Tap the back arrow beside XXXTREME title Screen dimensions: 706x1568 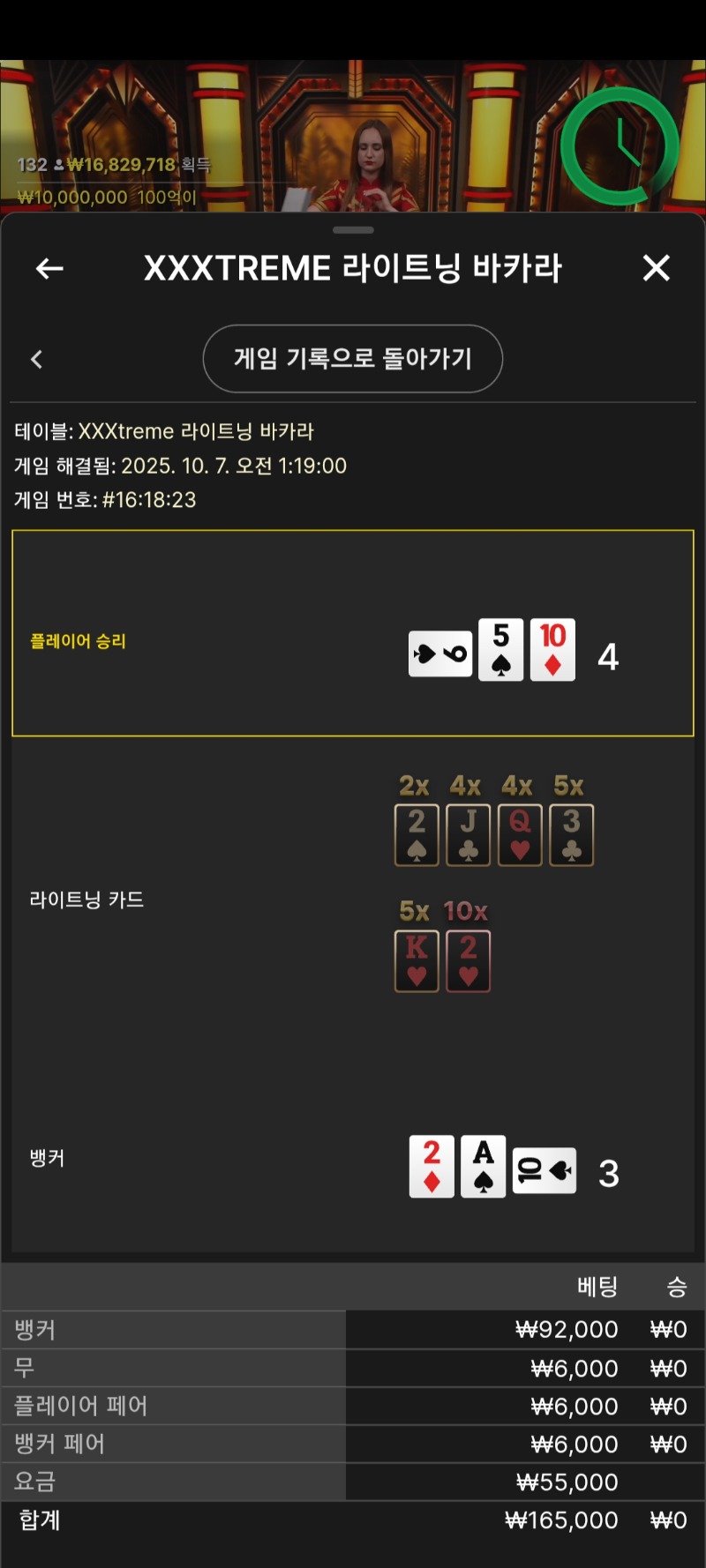pyautogui.click(x=49, y=268)
